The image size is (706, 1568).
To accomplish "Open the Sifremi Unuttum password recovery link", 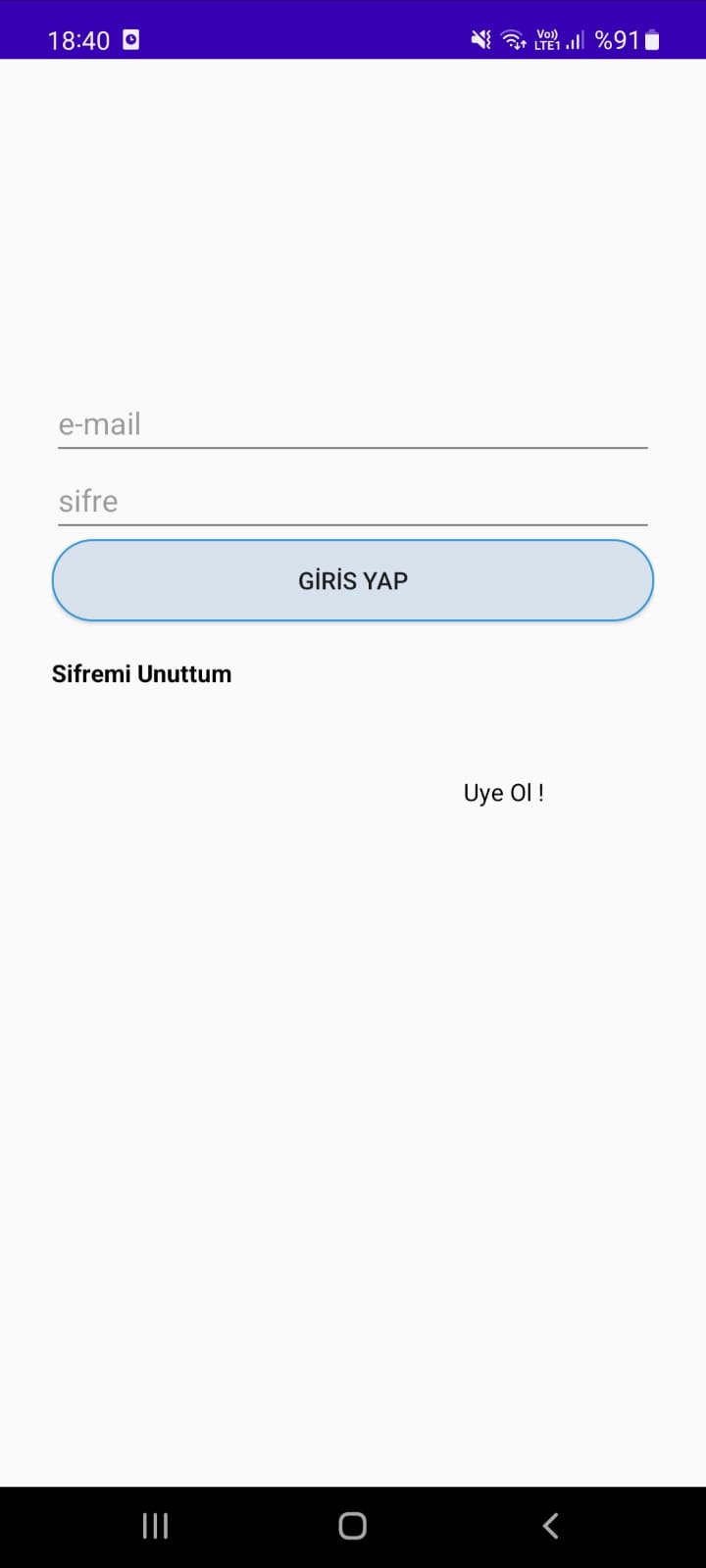I will click(x=141, y=673).
